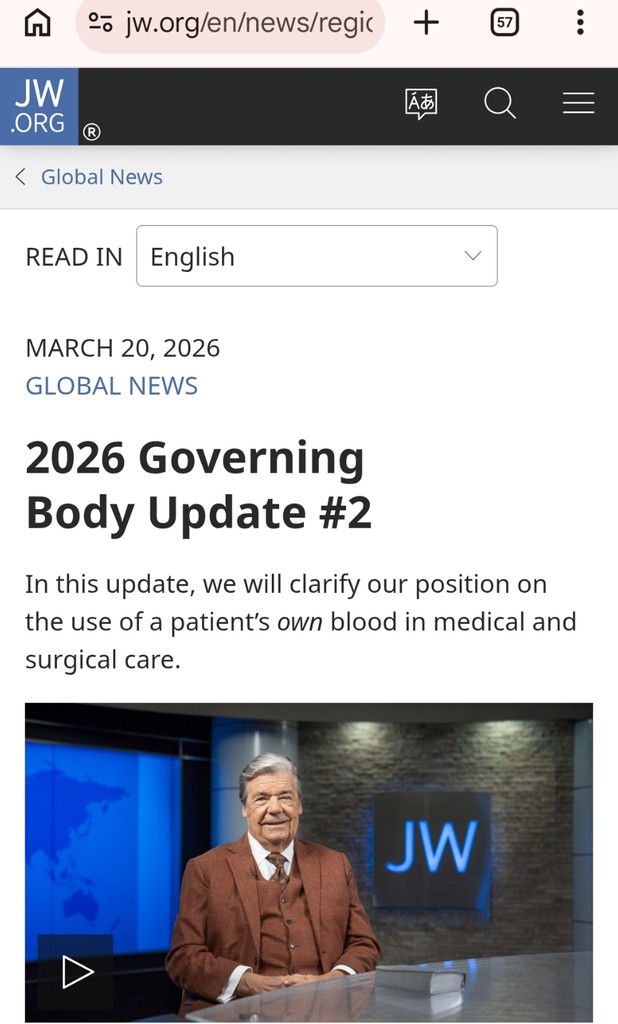Go to the JW.ORG homepage logo
The width and height of the screenshot is (618, 1024).
39,106
